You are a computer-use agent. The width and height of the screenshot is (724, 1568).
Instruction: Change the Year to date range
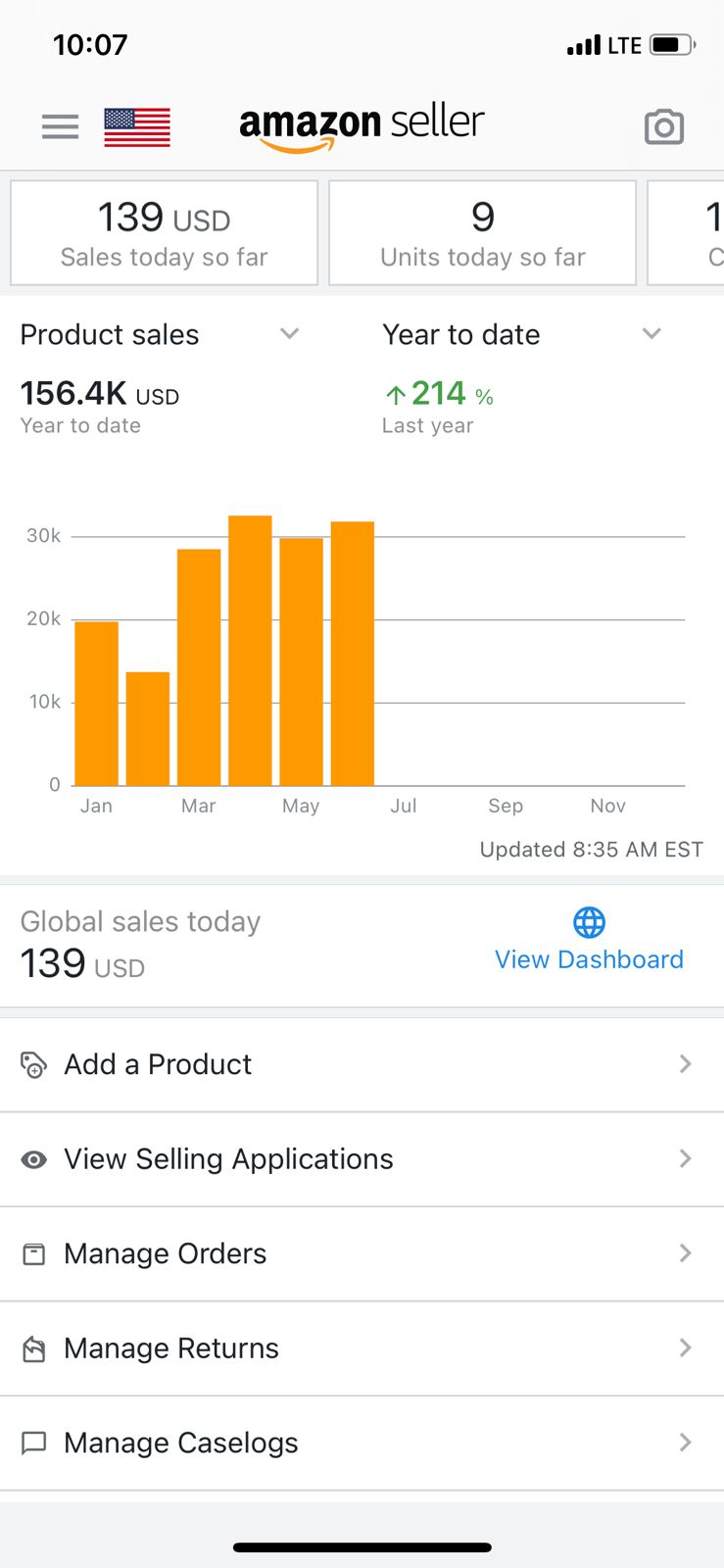651,334
